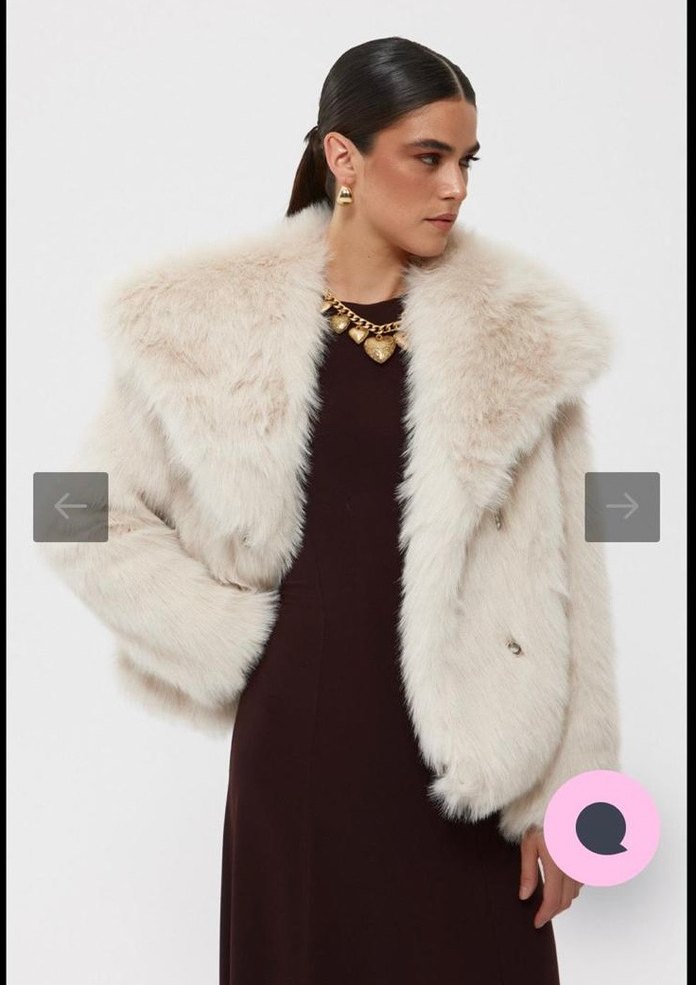Screen dimensions: 696x985
Task: Go to the previous product photo
Action: pyautogui.click(x=70, y=507)
